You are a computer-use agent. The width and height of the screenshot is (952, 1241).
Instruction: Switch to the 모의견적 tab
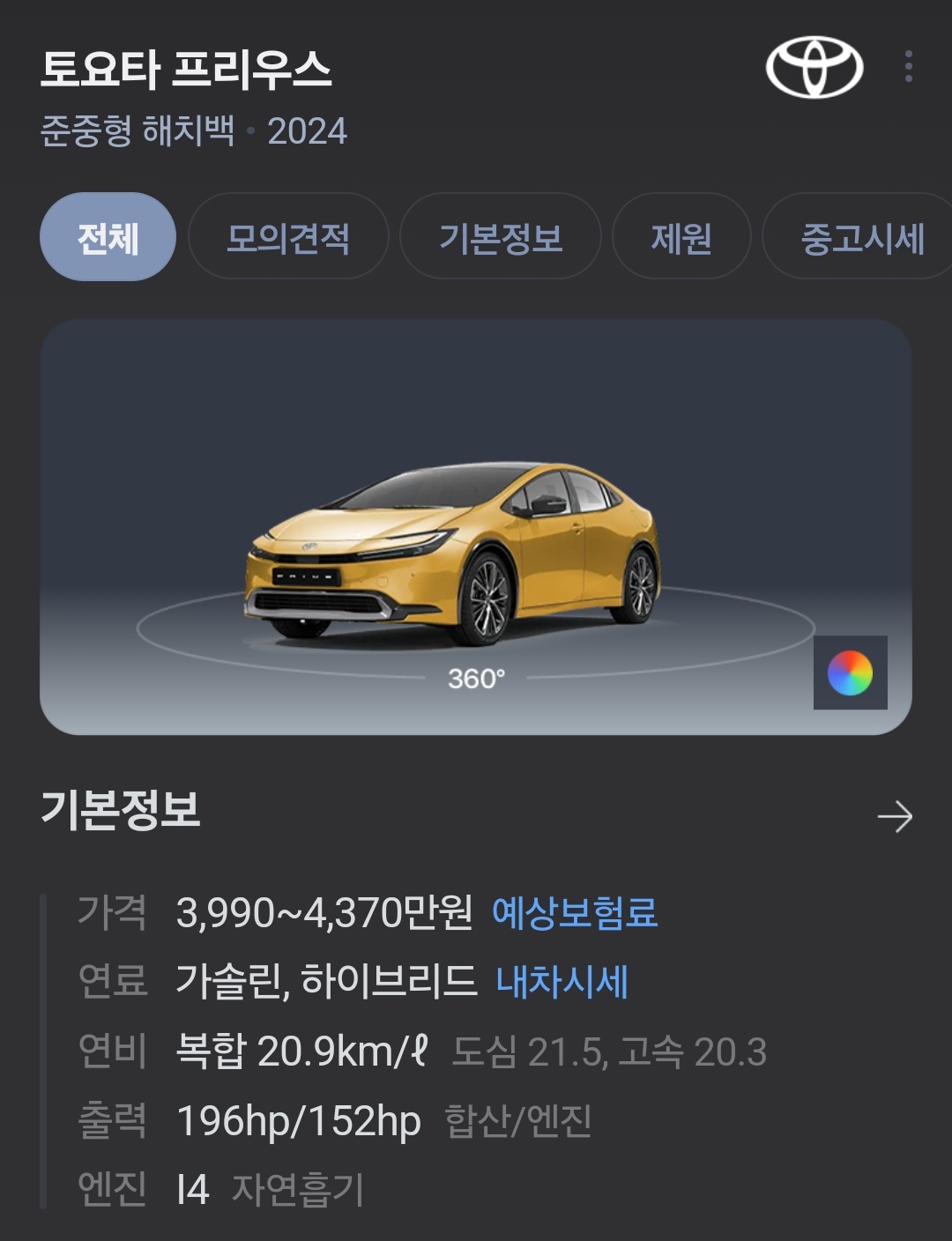pyautogui.click(x=288, y=237)
